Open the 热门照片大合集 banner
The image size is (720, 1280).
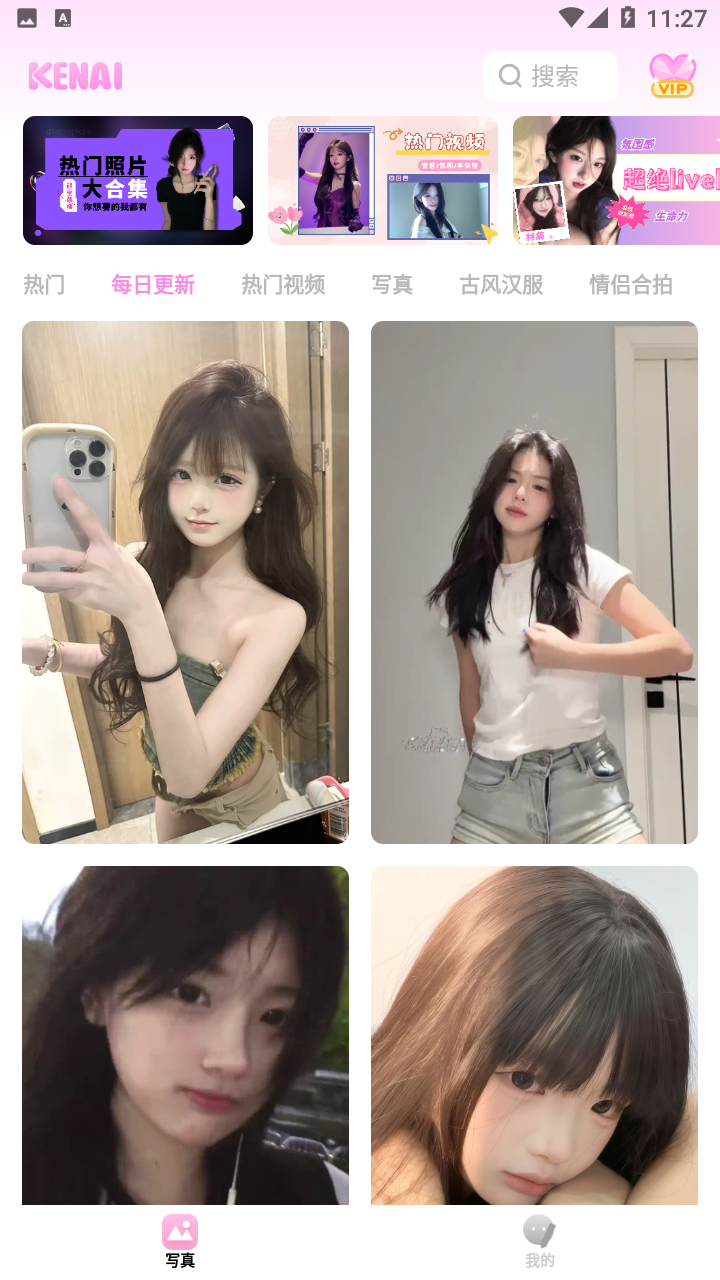coord(138,180)
